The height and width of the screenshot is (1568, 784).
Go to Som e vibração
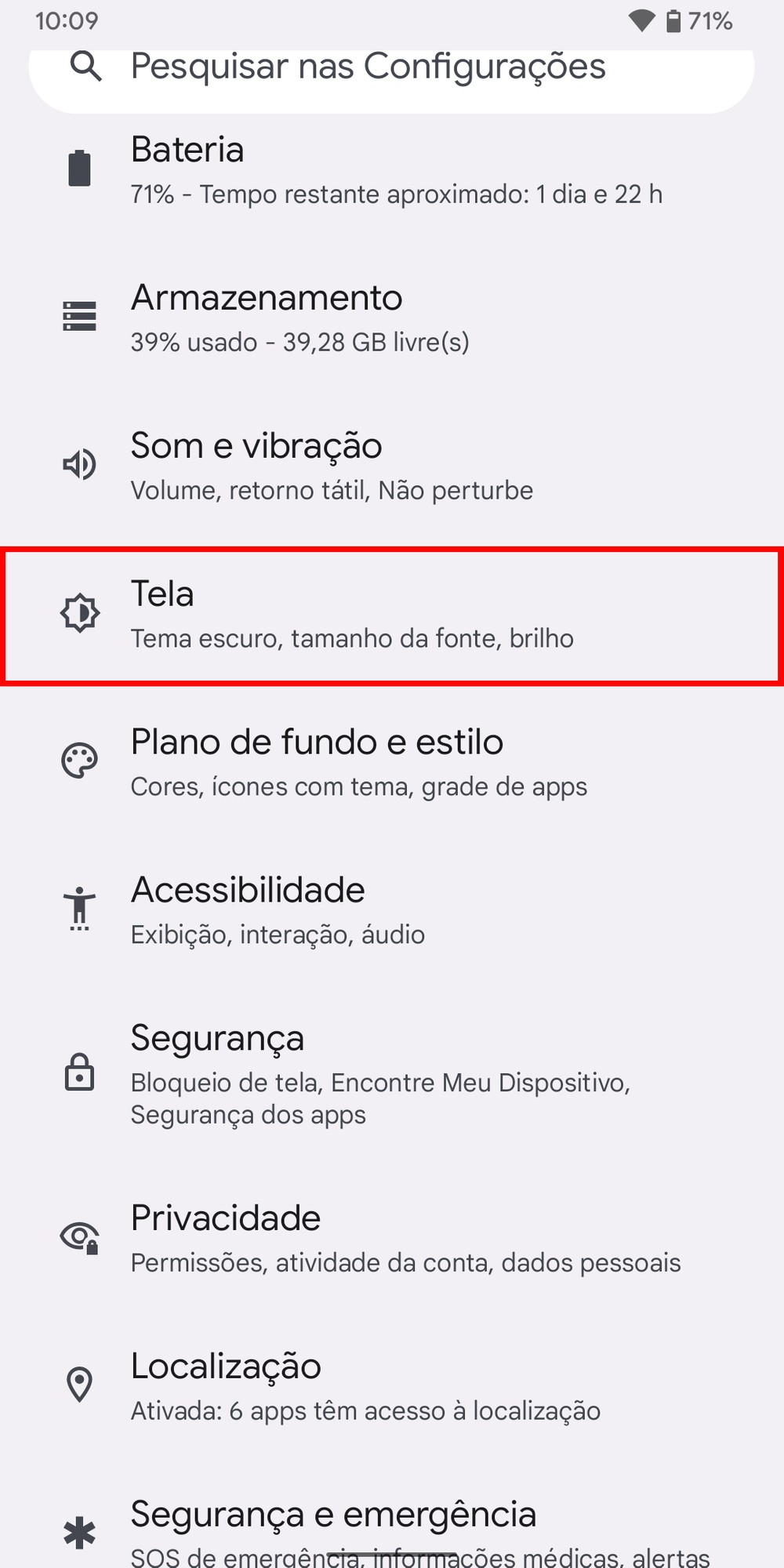392,466
